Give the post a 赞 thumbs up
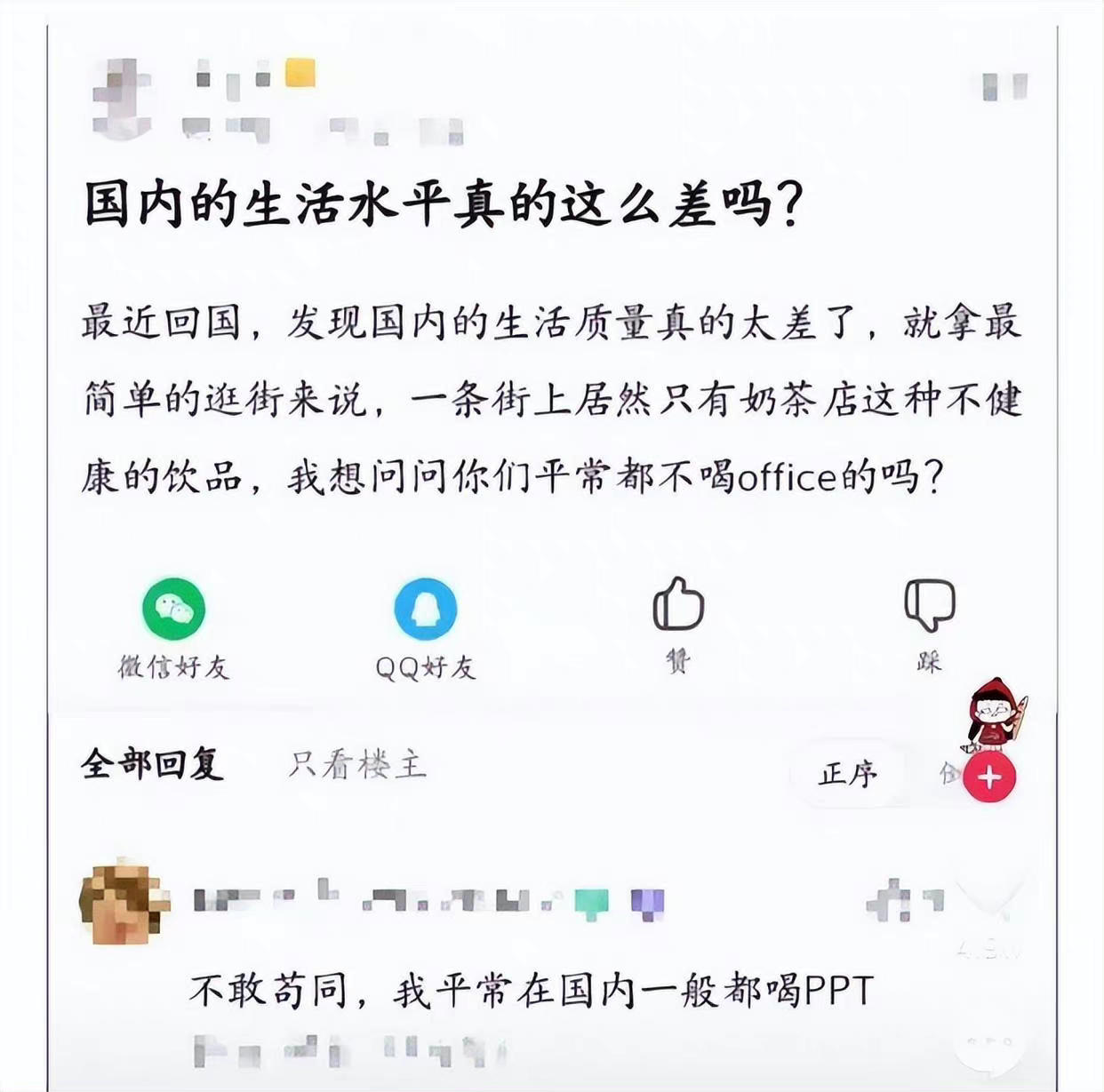The height and width of the screenshot is (1092, 1104). pyautogui.click(x=678, y=605)
